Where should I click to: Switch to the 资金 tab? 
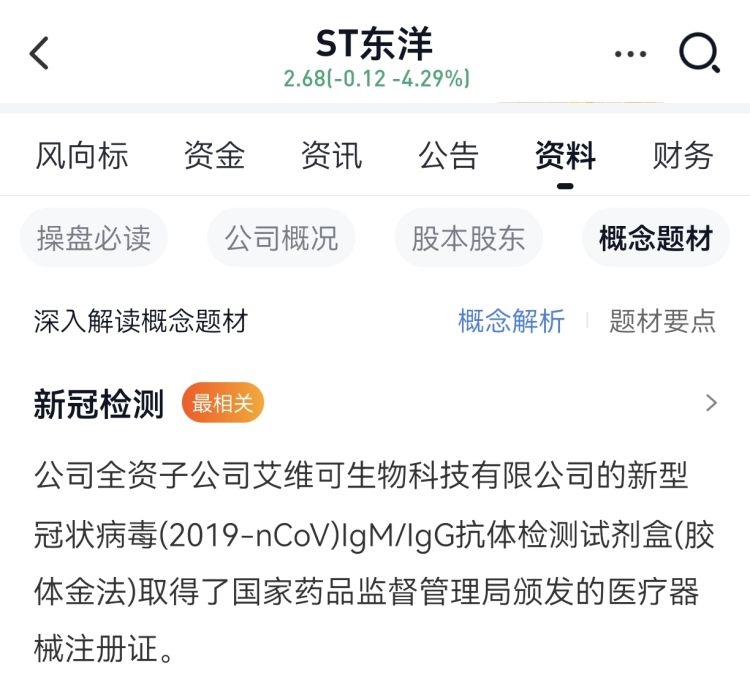click(x=214, y=155)
